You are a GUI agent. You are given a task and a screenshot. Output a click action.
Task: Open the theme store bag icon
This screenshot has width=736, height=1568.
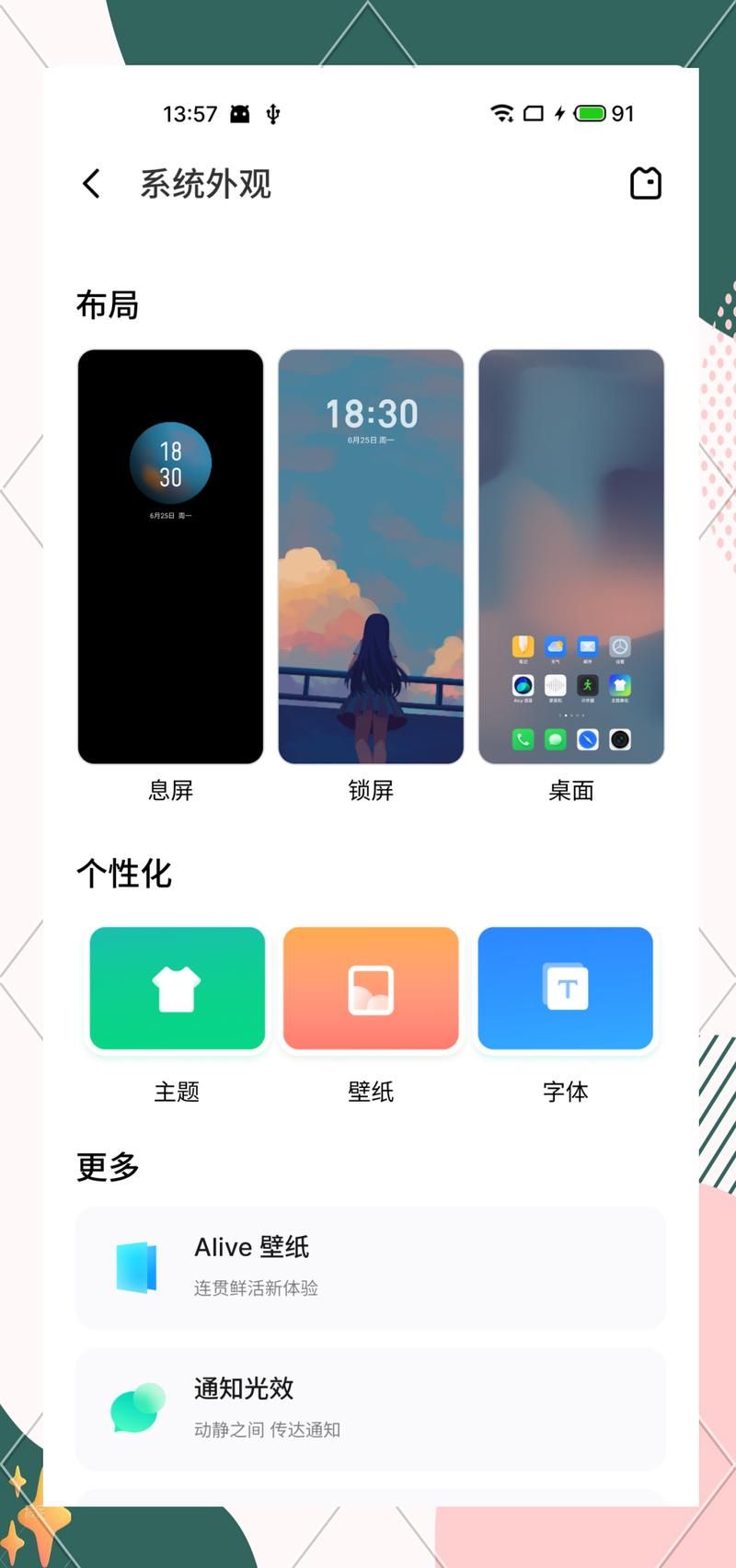(x=645, y=183)
